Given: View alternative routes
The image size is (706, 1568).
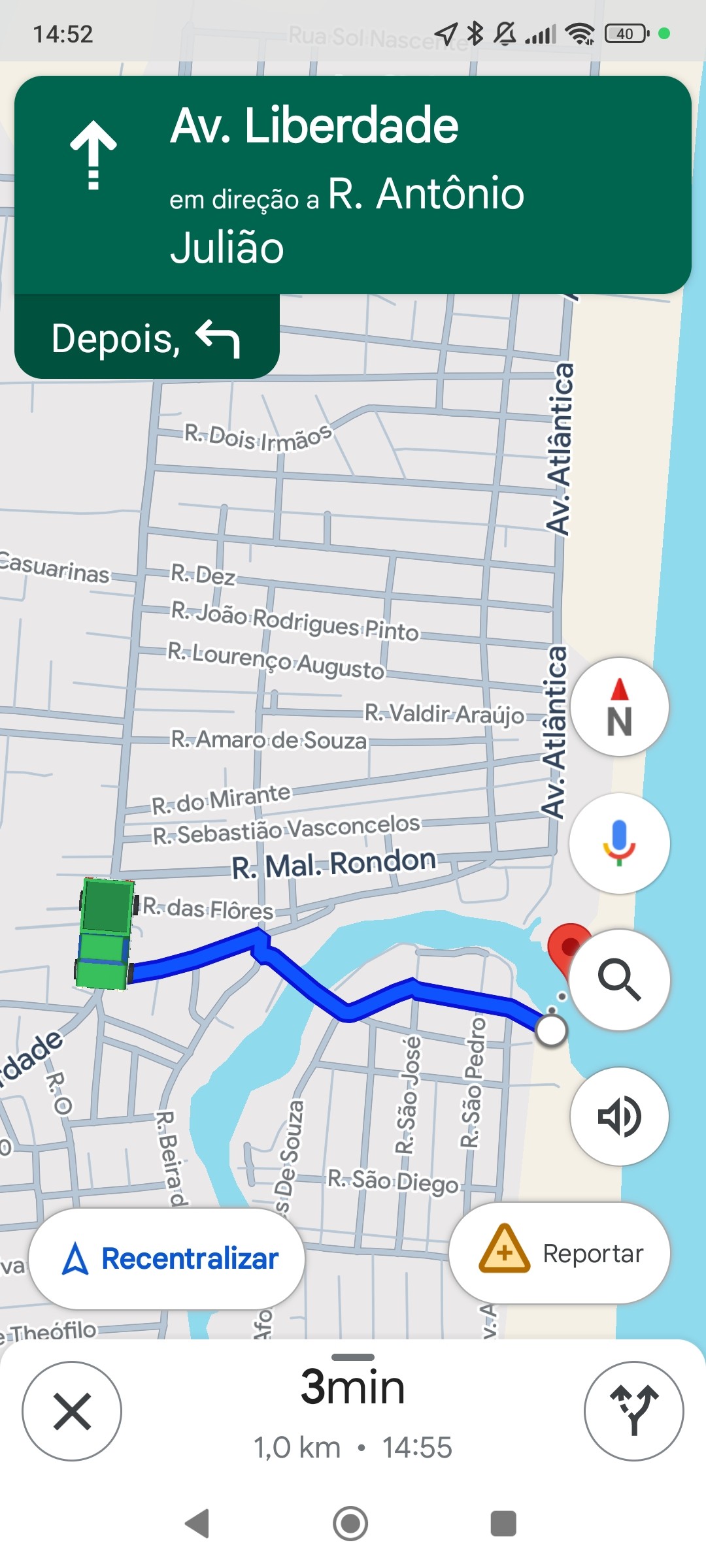Looking at the screenshot, I should (x=633, y=1411).
